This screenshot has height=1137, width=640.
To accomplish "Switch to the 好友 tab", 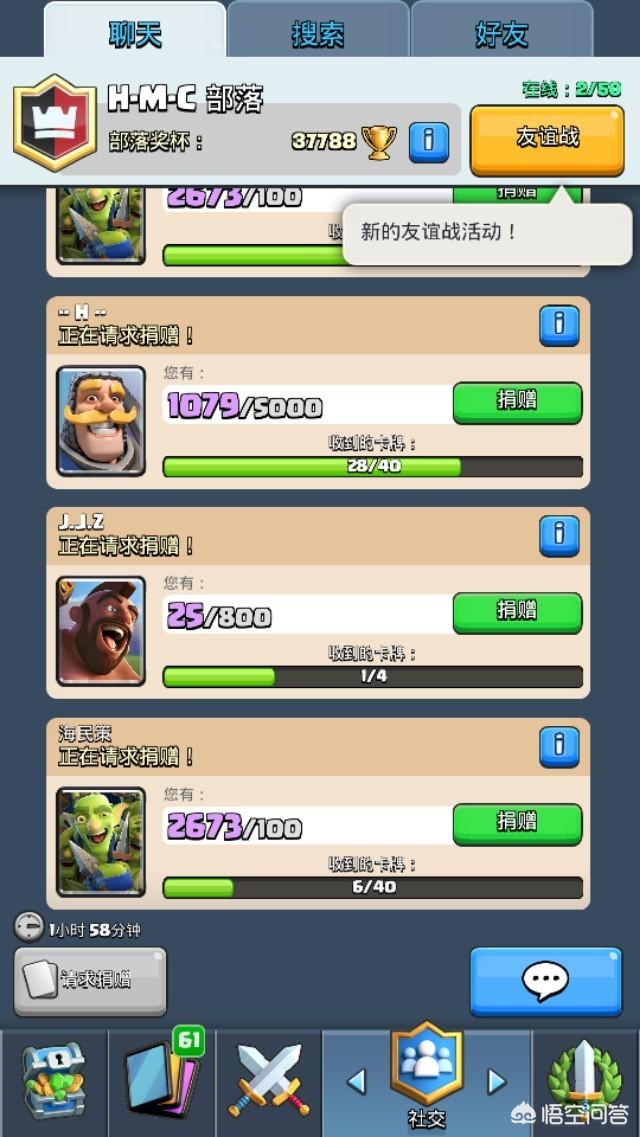I will [501, 33].
